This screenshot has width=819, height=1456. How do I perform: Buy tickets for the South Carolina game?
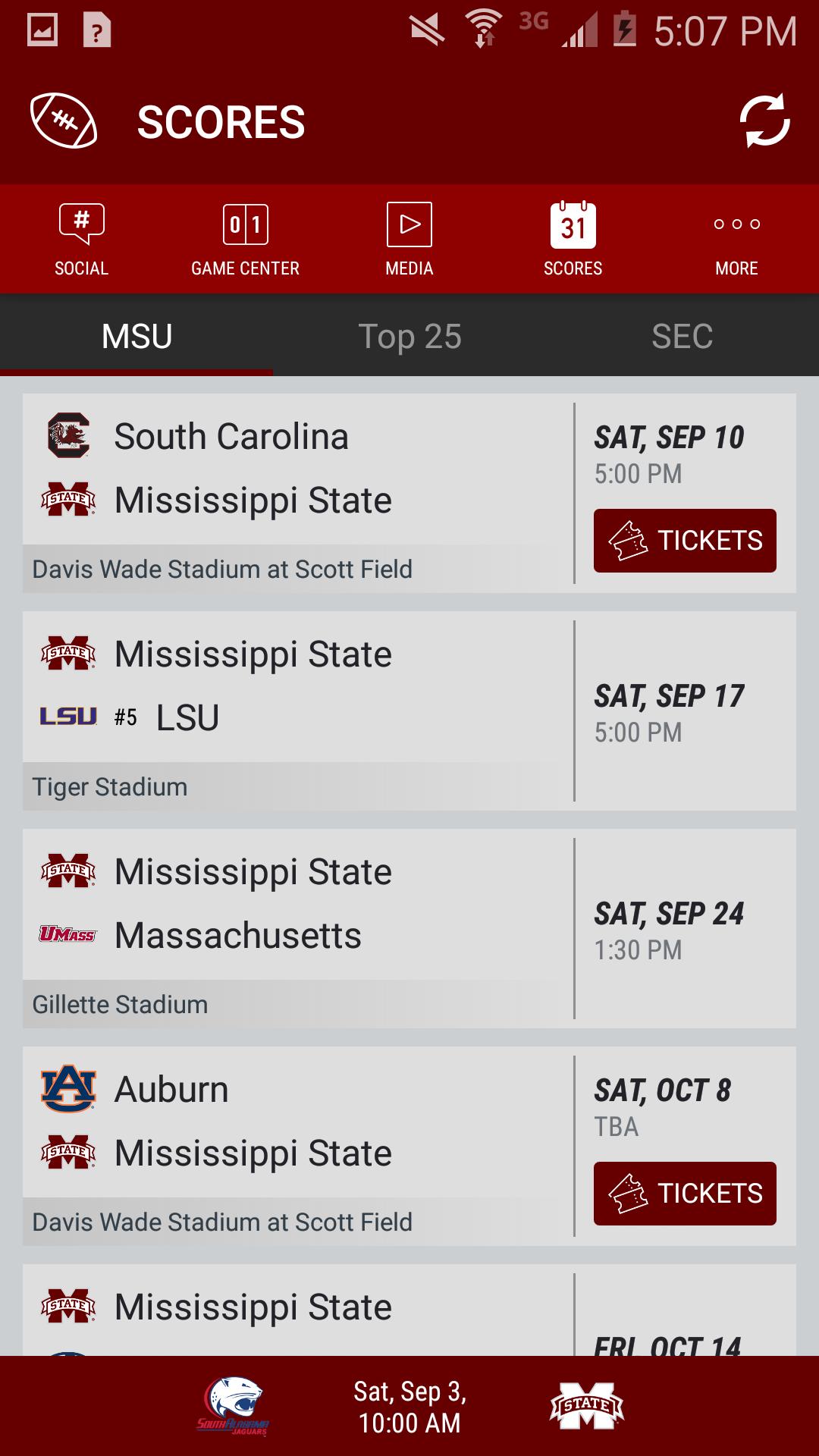[684, 540]
